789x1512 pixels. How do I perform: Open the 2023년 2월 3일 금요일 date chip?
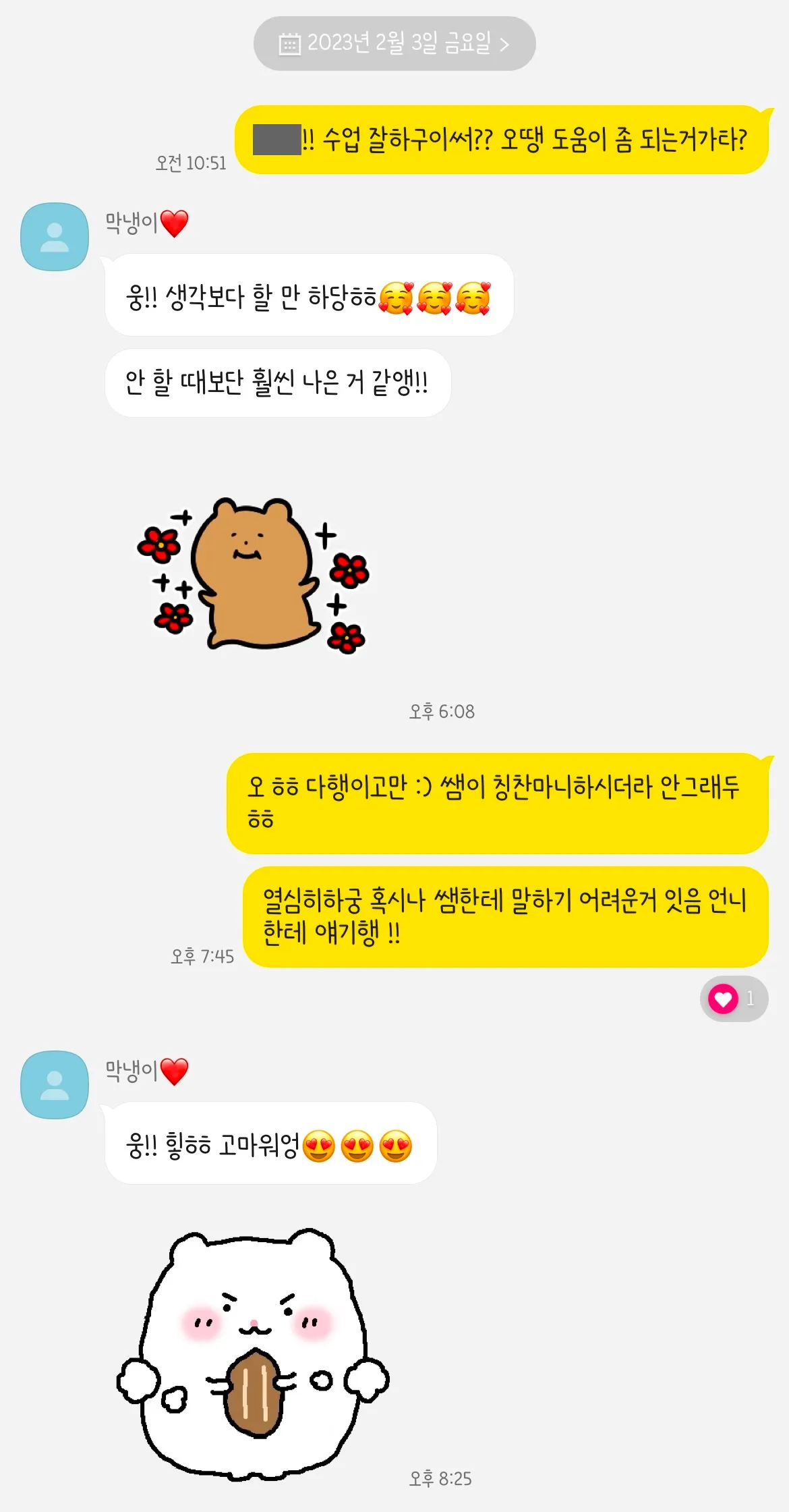click(394, 44)
